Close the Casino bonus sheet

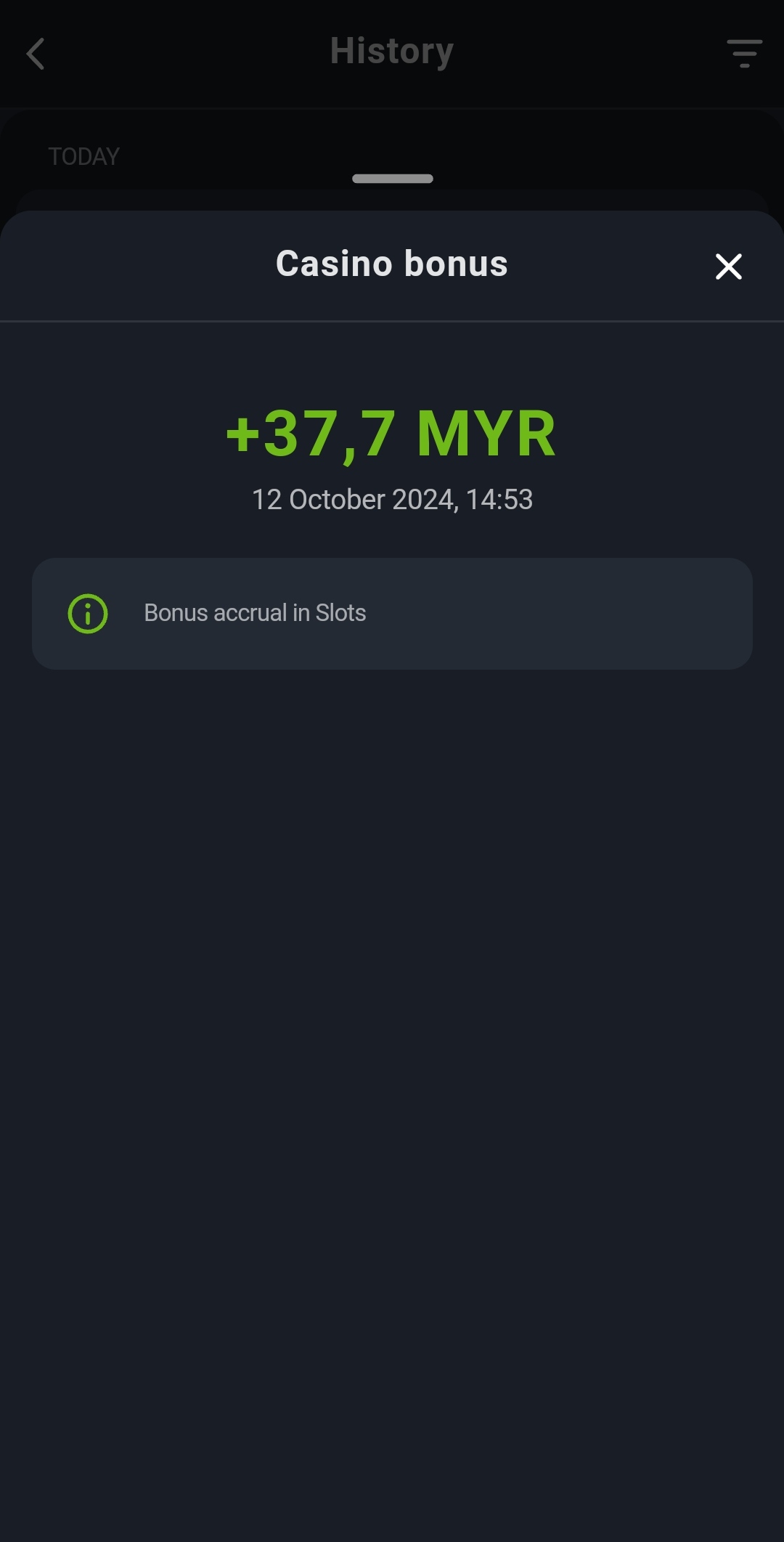tap(728, 267)
